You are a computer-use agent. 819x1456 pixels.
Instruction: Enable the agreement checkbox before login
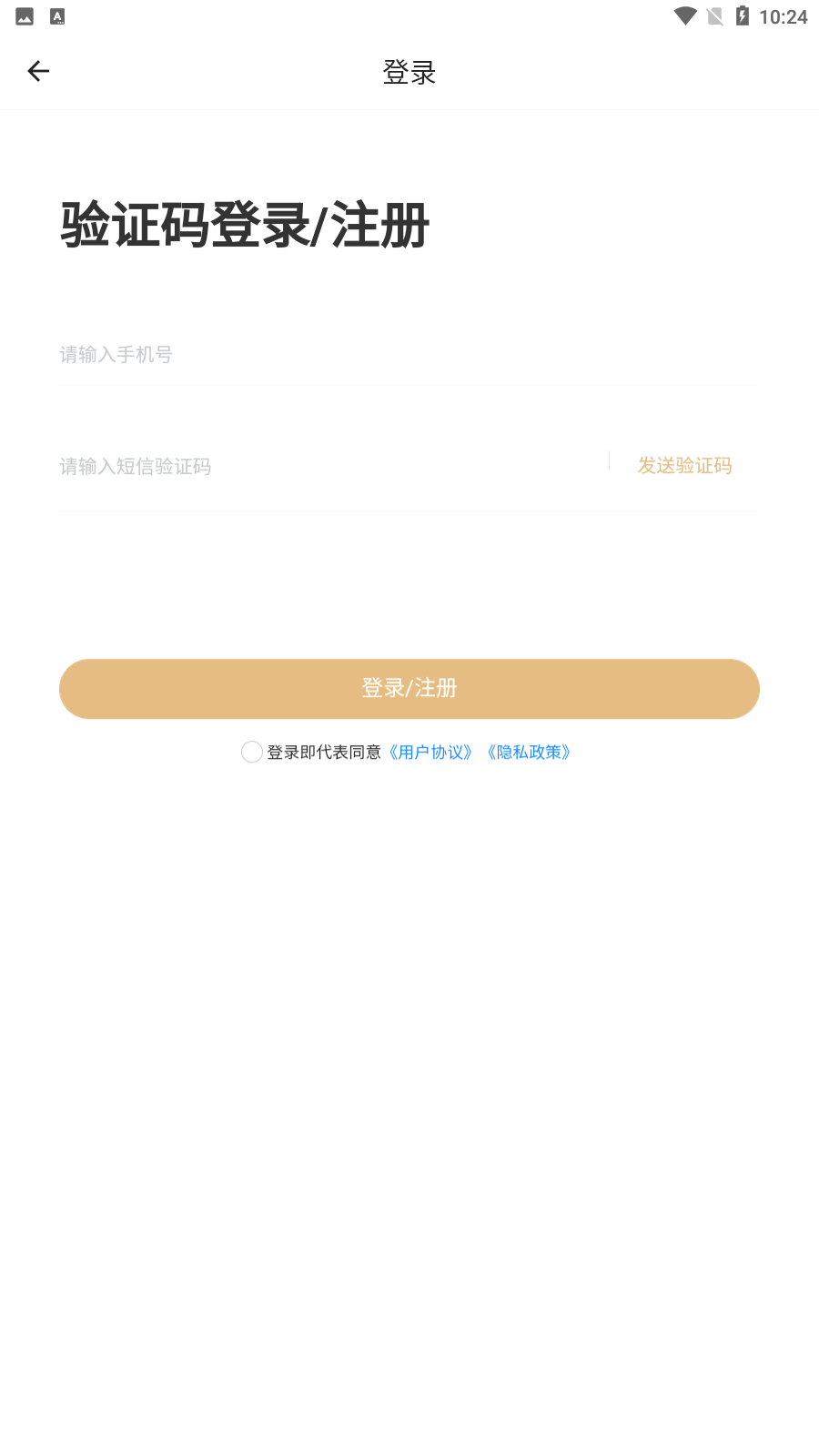[252, 752]
